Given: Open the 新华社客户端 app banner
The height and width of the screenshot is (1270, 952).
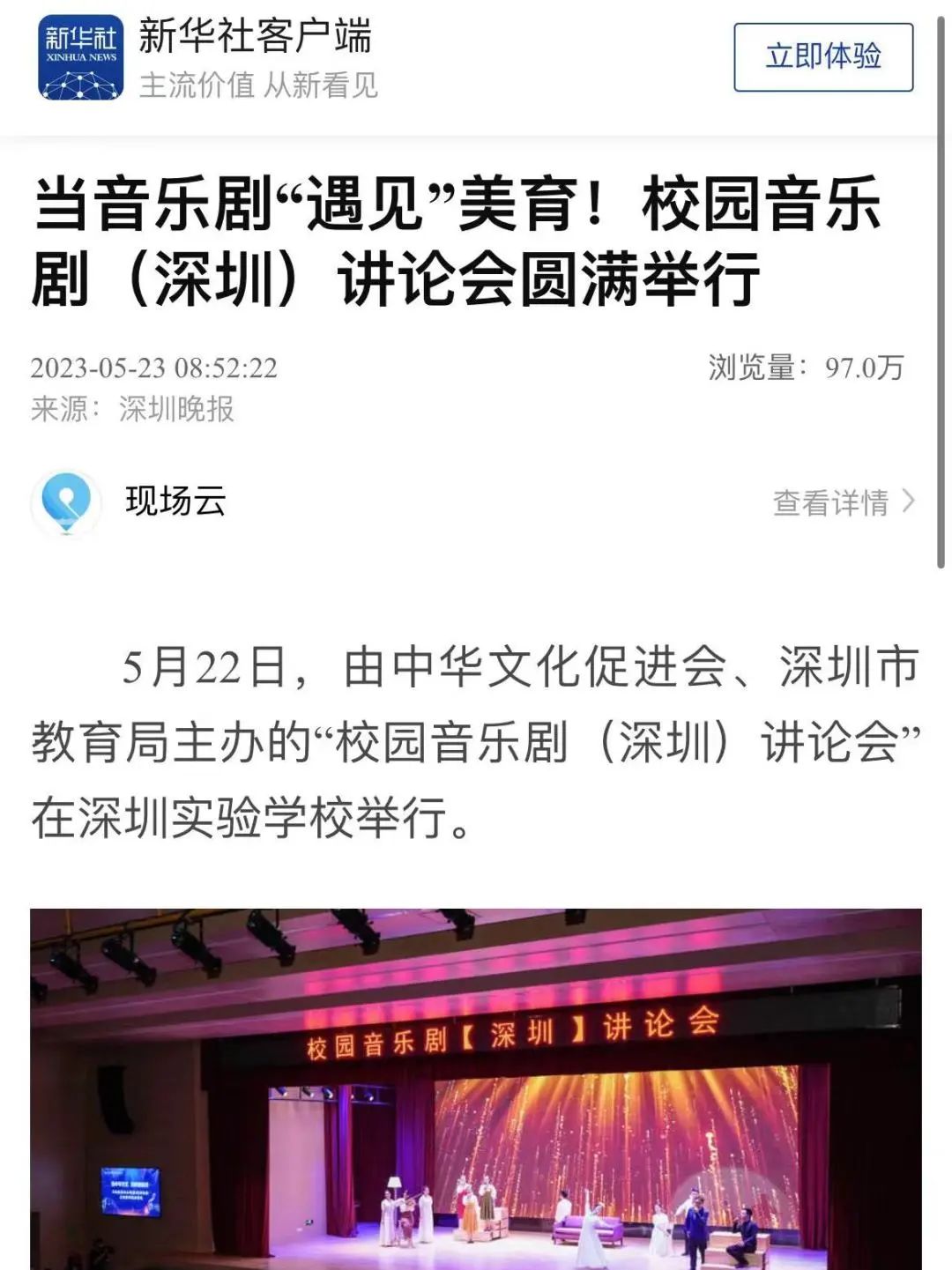Looking at the screenshot, I should tap(256, 58).
